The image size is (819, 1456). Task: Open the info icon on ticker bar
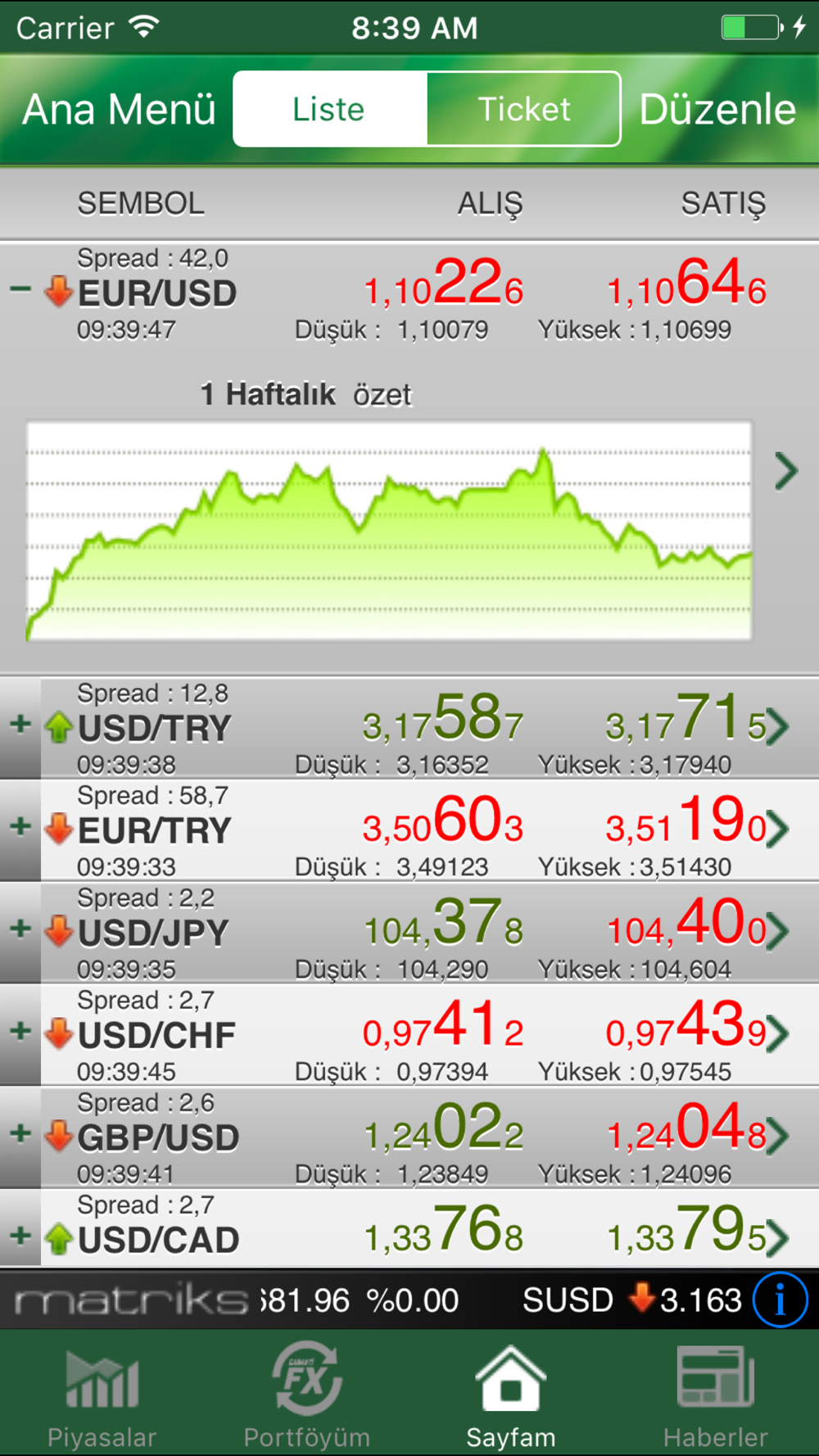[780, 1300]
